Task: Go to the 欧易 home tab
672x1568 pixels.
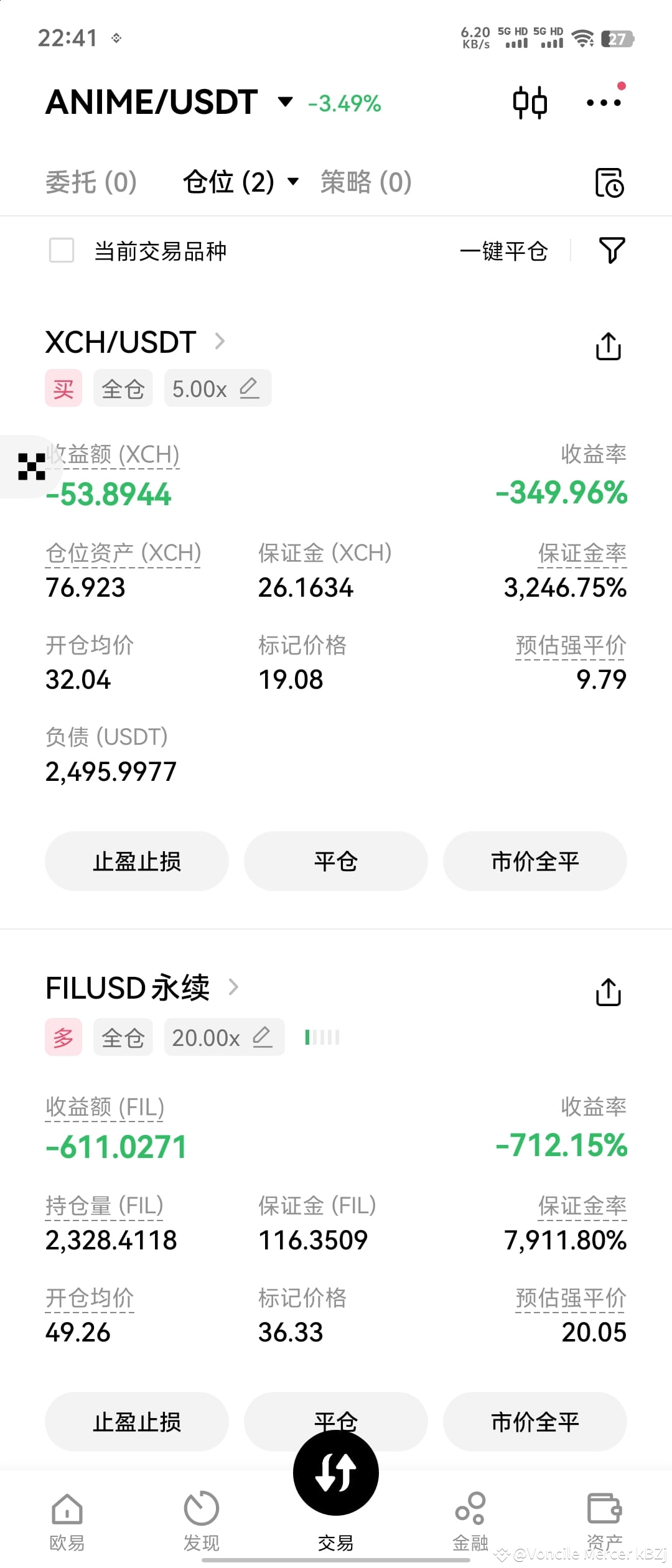Action: (67, 1521)
